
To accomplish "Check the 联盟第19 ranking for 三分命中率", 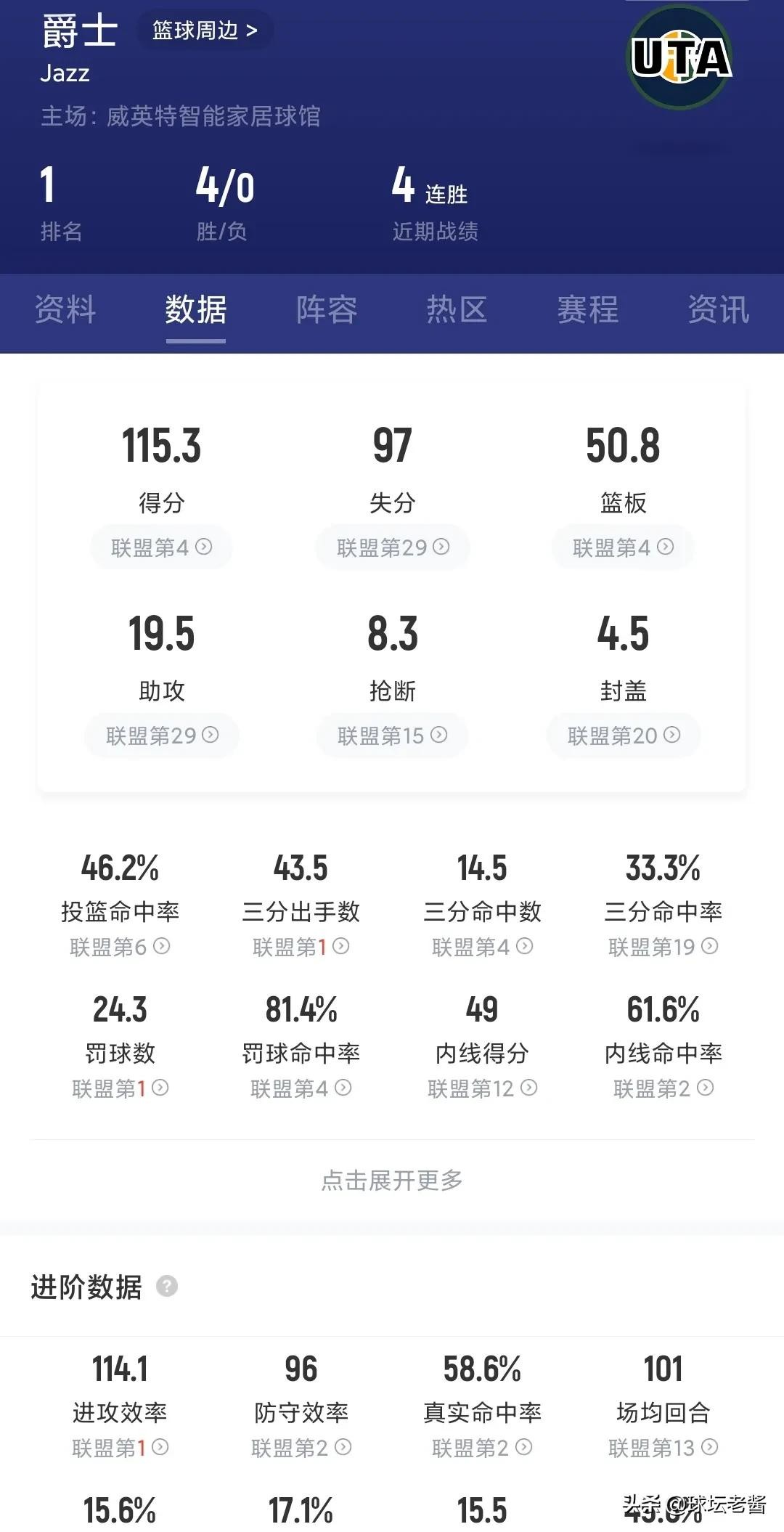I will click(x=663, y=947).
